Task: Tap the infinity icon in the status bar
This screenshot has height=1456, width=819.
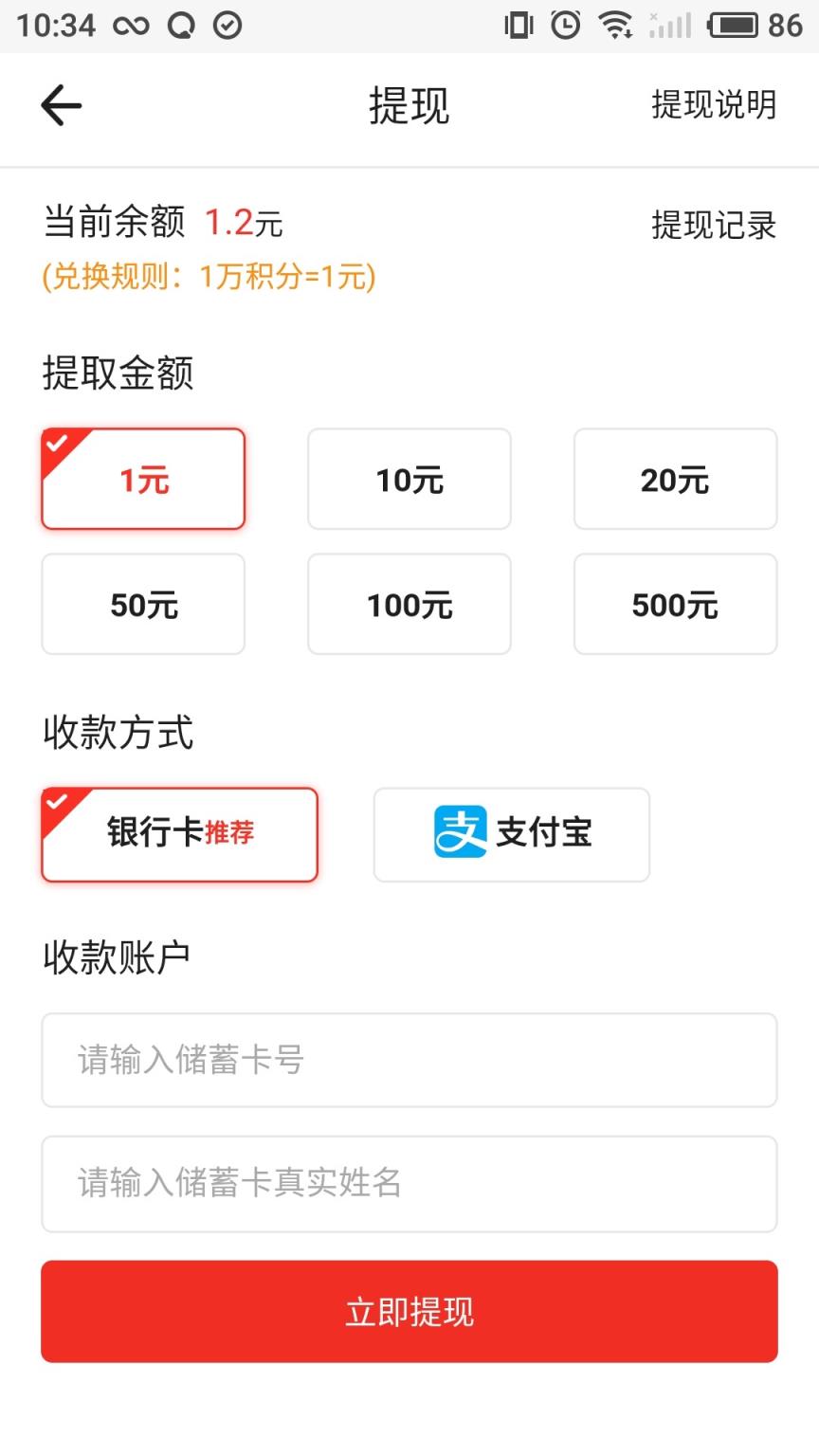Action: point(130,26)
